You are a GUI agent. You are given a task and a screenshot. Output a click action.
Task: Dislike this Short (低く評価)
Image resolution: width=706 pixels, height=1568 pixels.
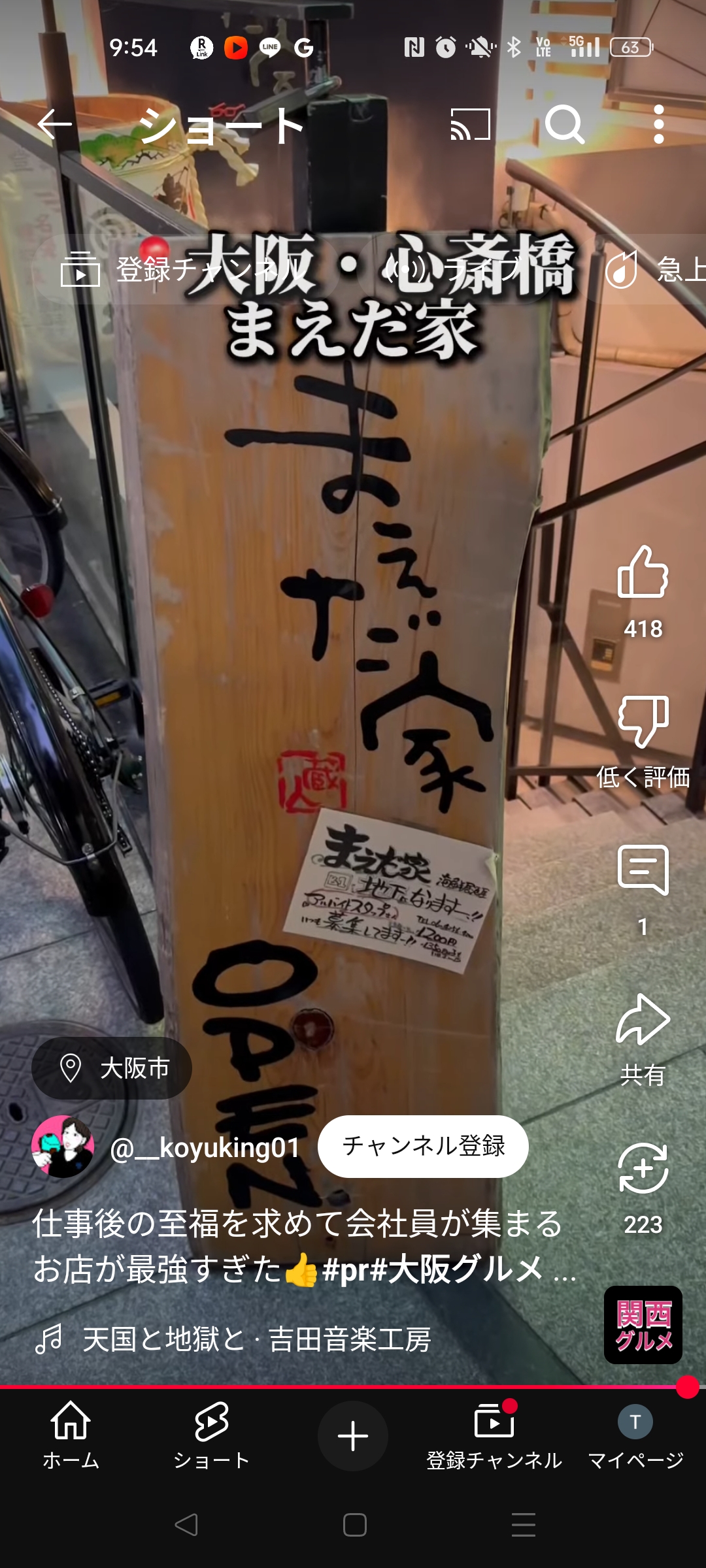tap(643, 723)
